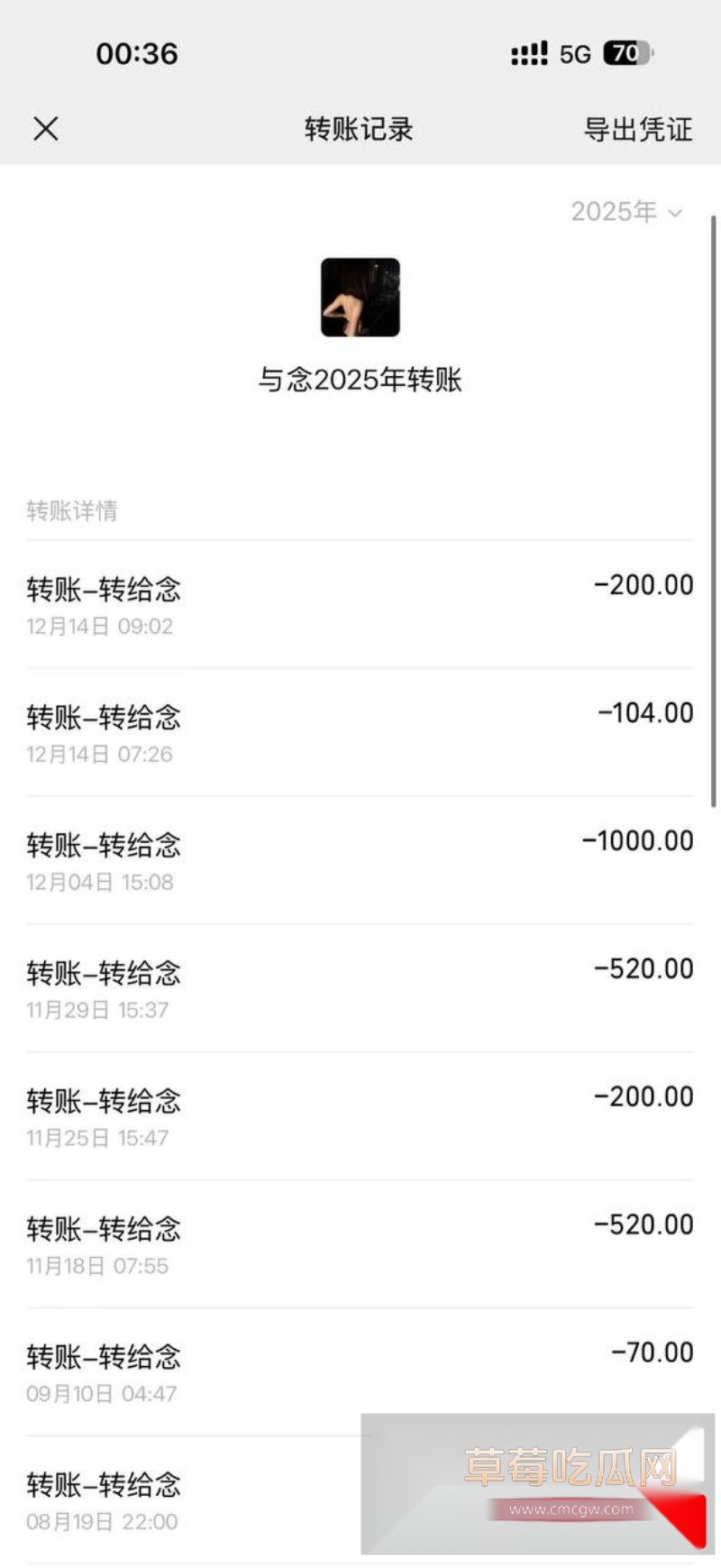
Task: Open the -200.00 transfer from 12月14日 09:02
Action: (x=360, y=604)
